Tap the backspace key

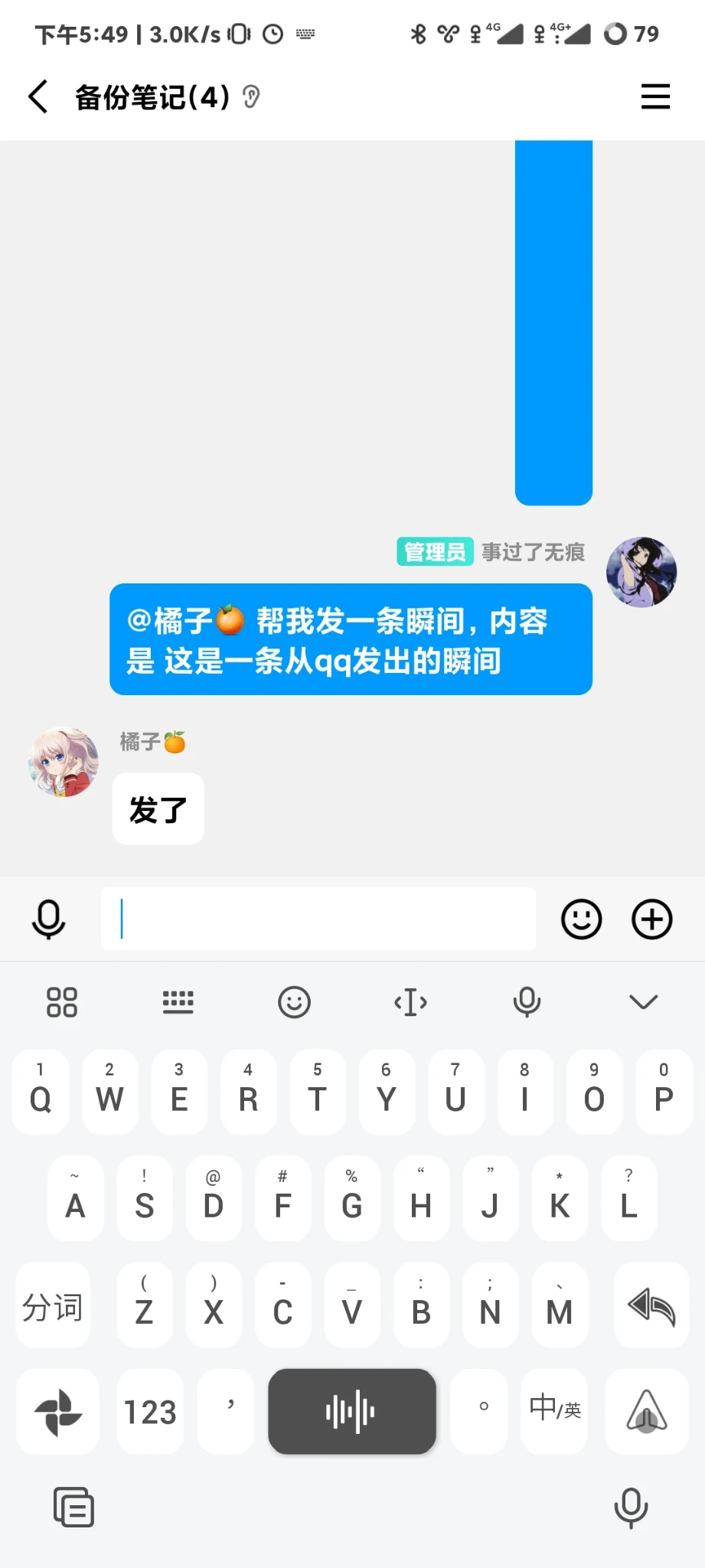tap(651, 1306)
